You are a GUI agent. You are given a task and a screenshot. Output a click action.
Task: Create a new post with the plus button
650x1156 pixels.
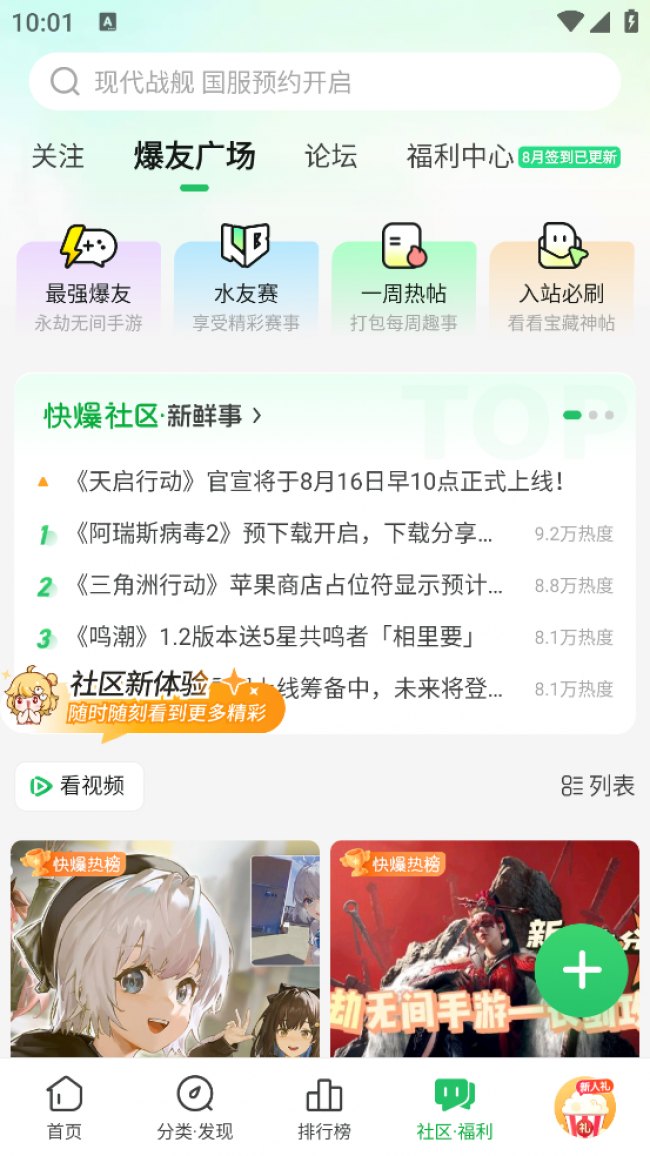click(x=581, y=970)
